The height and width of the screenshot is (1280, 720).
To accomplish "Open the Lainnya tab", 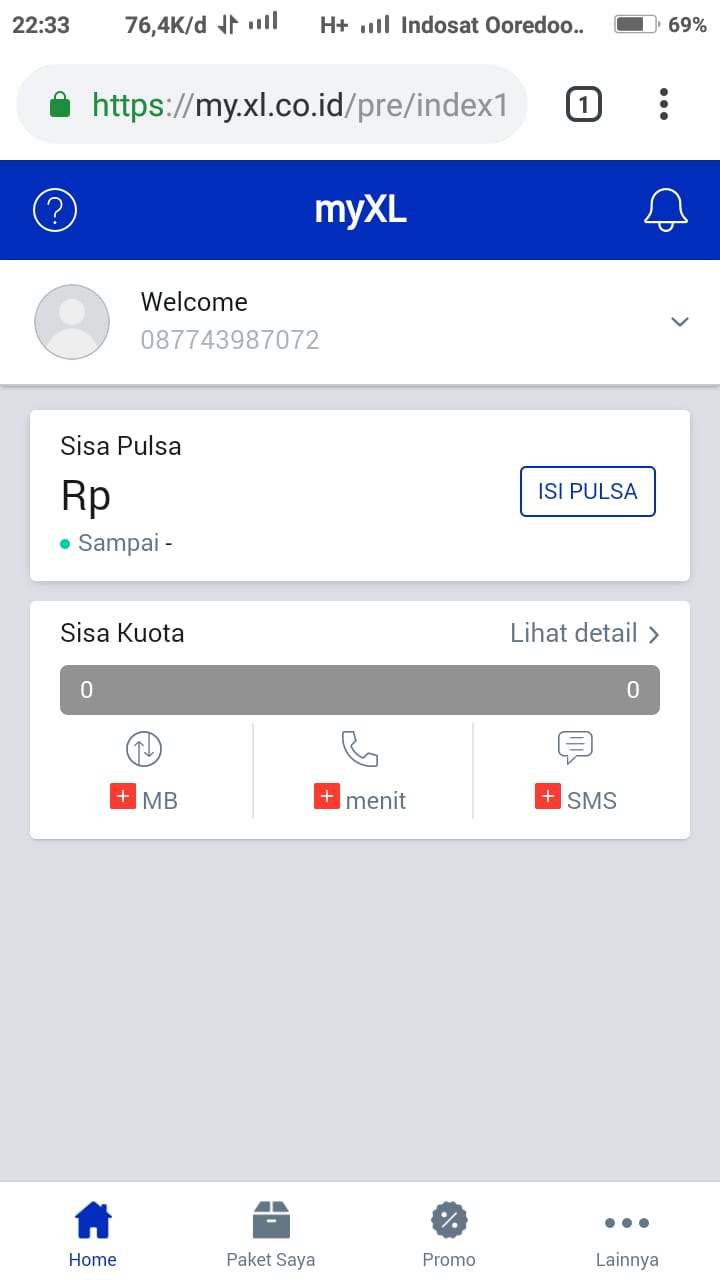I will (x=627, y=1233).
